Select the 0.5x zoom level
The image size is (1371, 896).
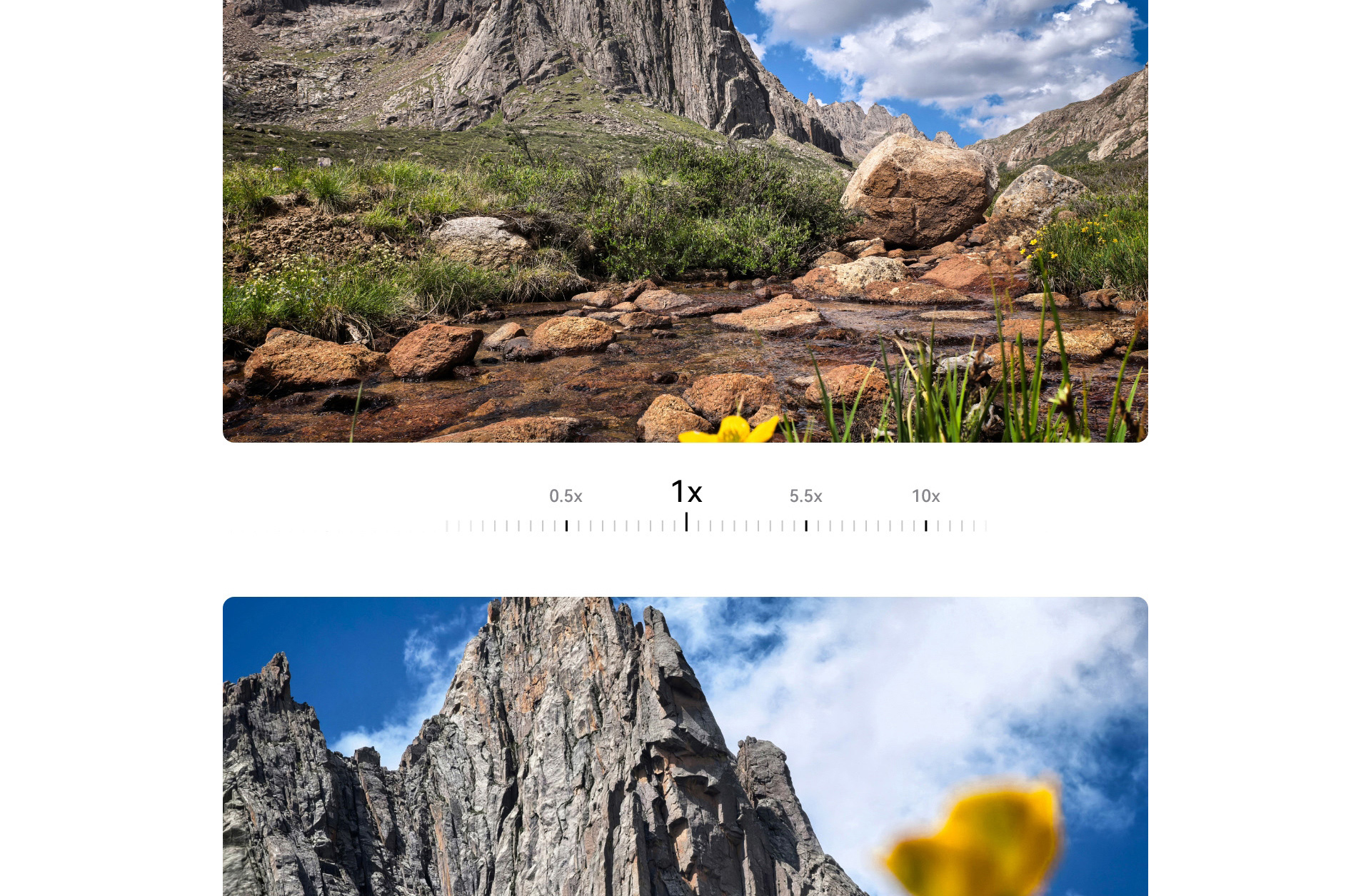point(566,496)
